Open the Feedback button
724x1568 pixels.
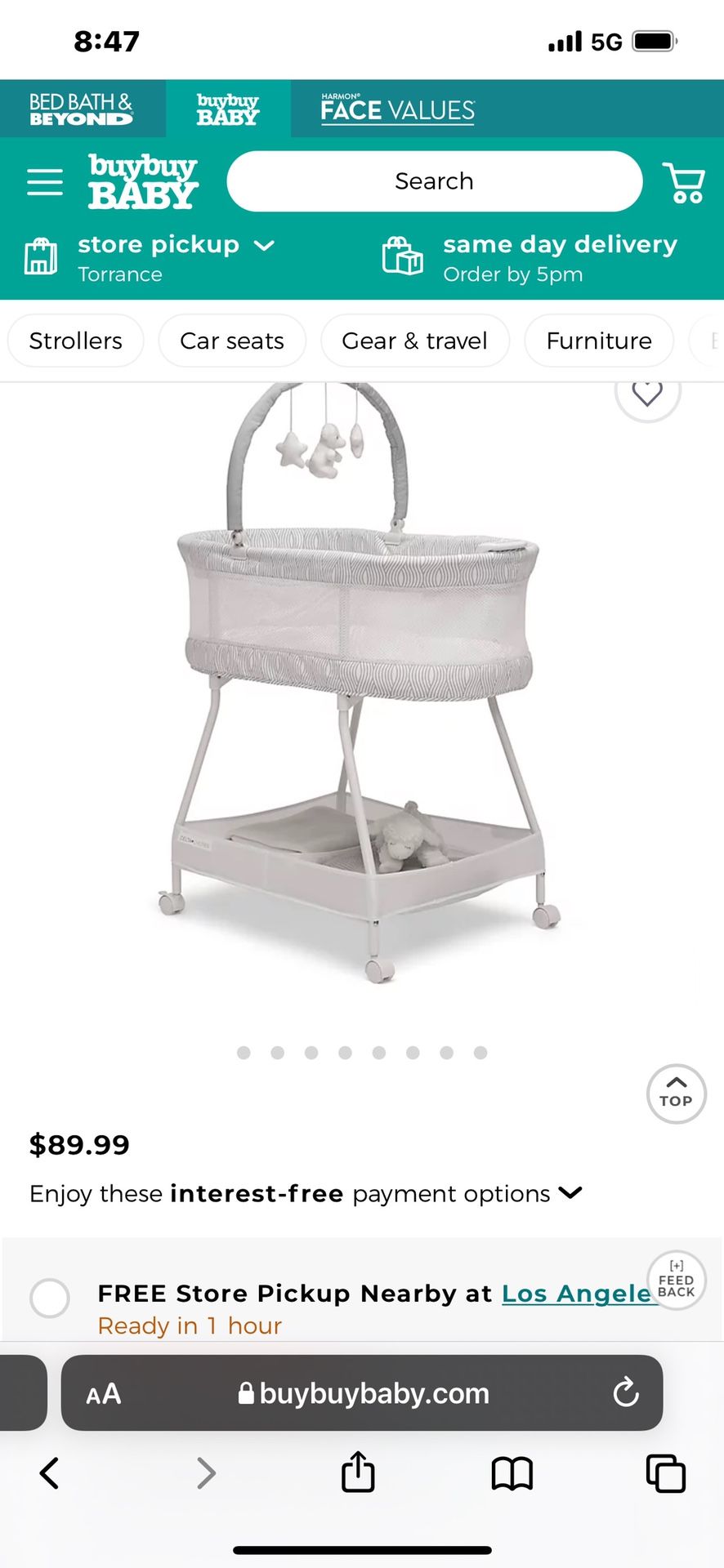tap(677, 1280)
